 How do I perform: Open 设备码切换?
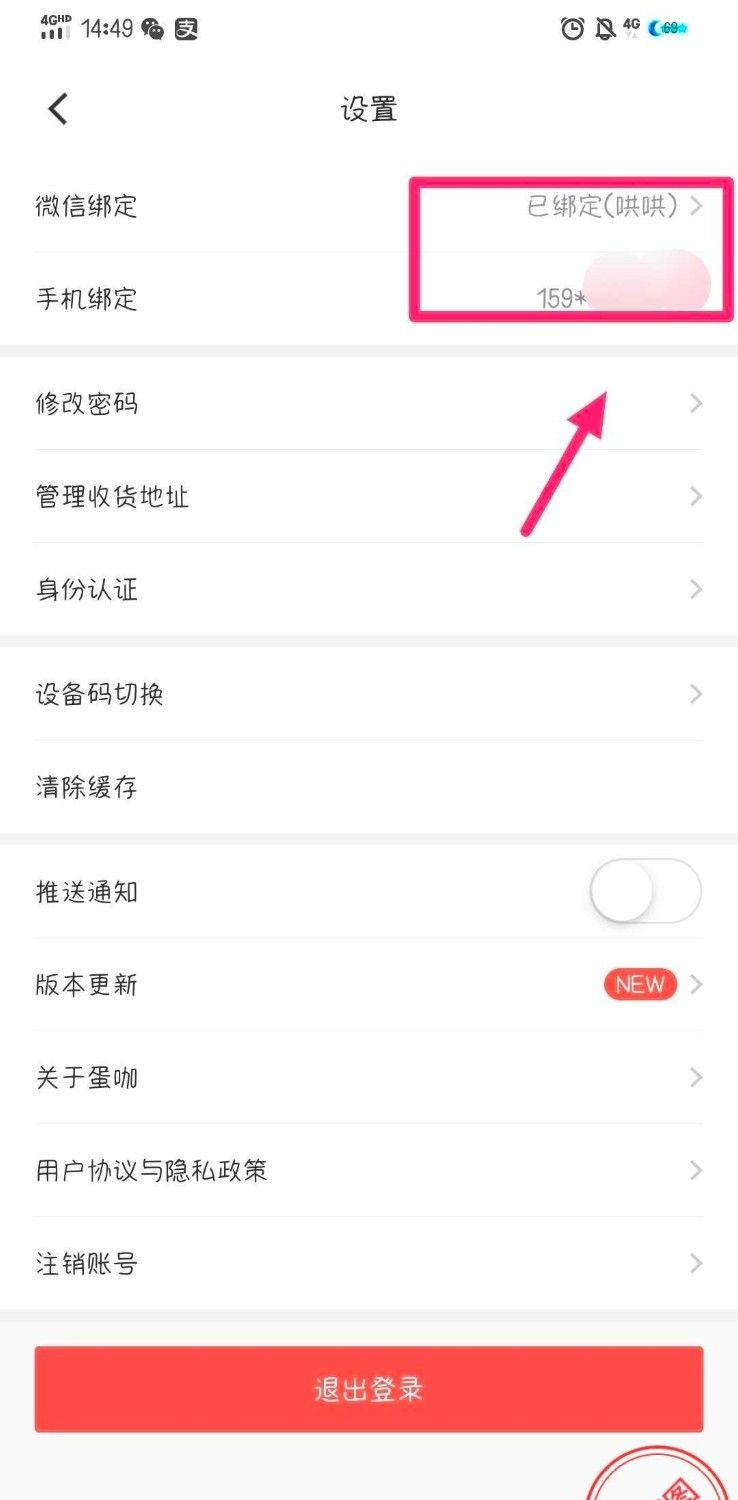pyautogui.click(x=369, y=695)
